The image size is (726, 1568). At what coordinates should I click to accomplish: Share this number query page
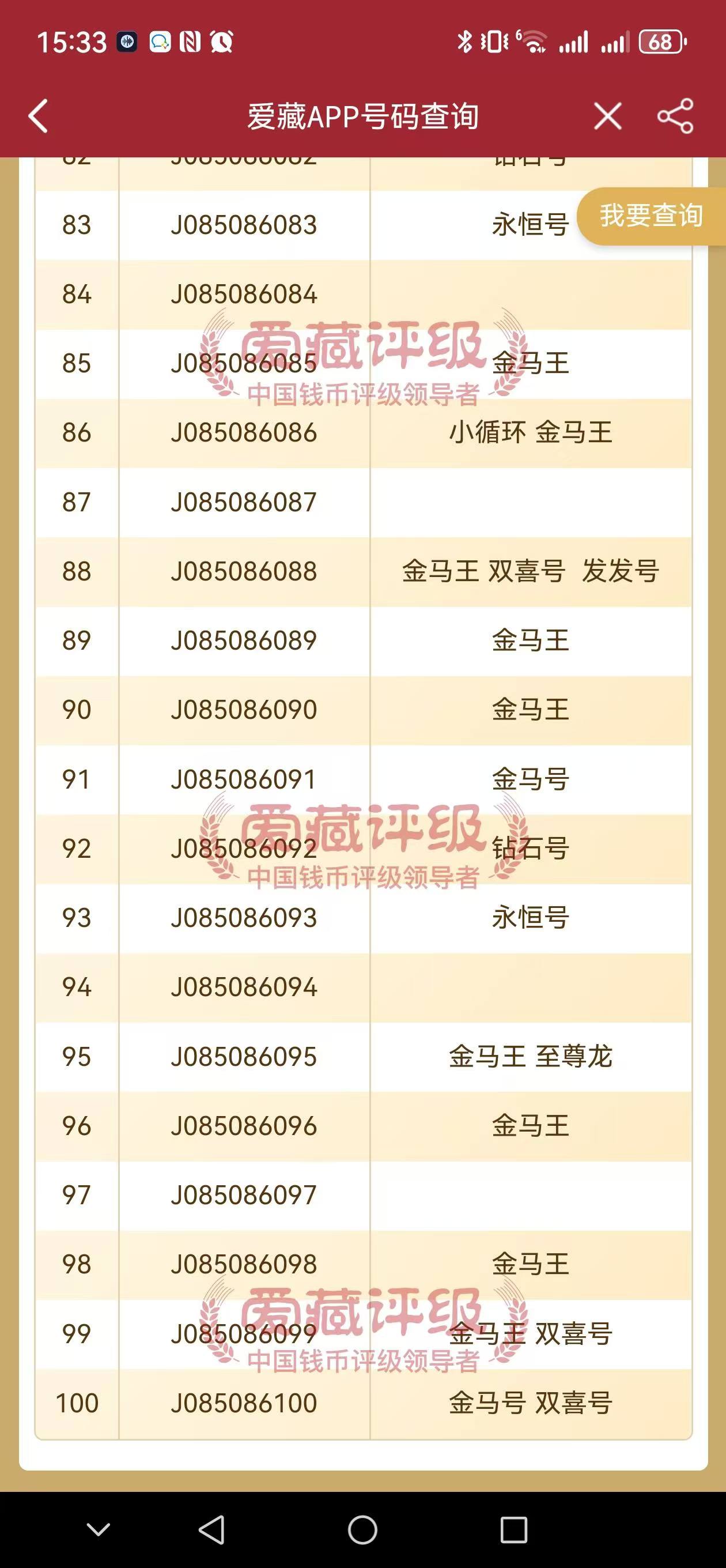click(675, 116)
